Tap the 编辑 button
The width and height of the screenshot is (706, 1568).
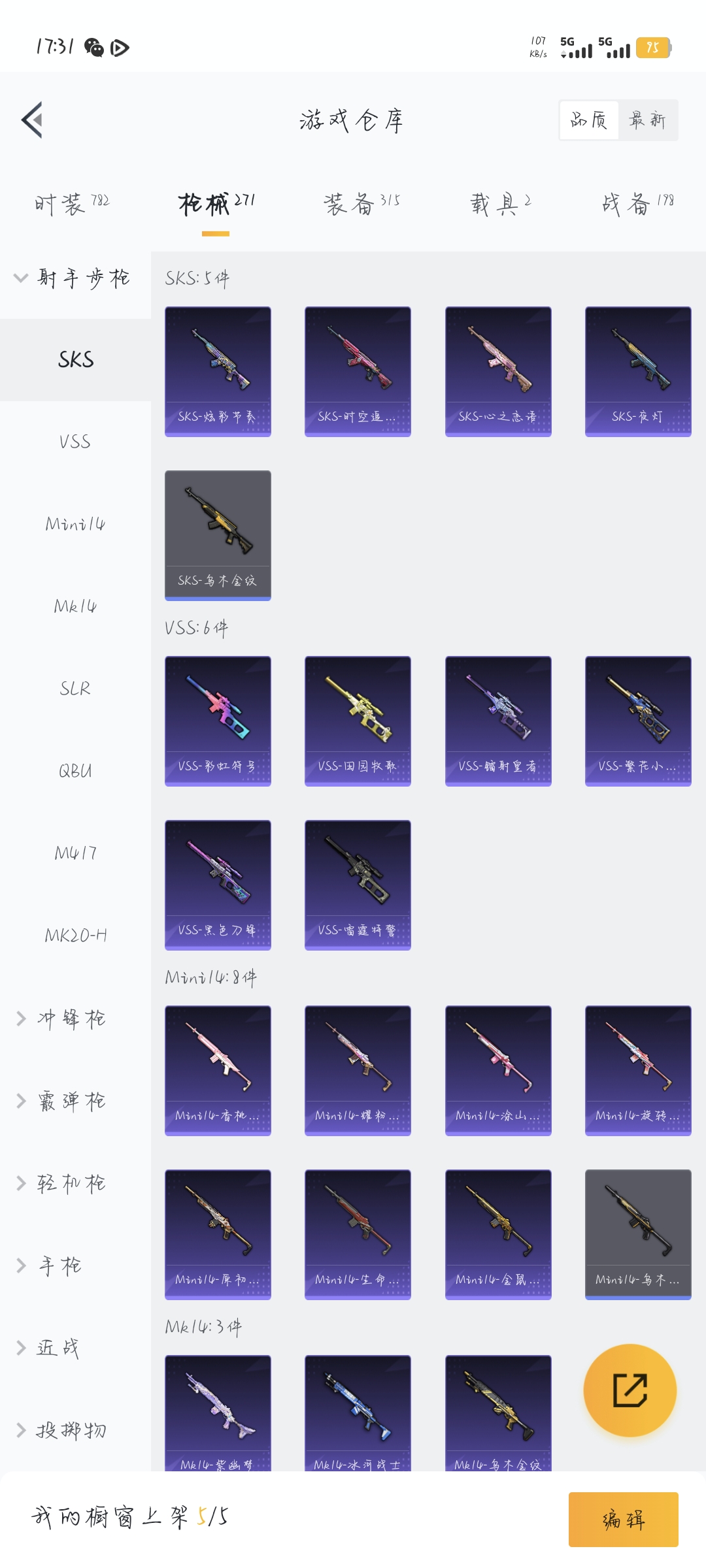[x=623, y=1520]
